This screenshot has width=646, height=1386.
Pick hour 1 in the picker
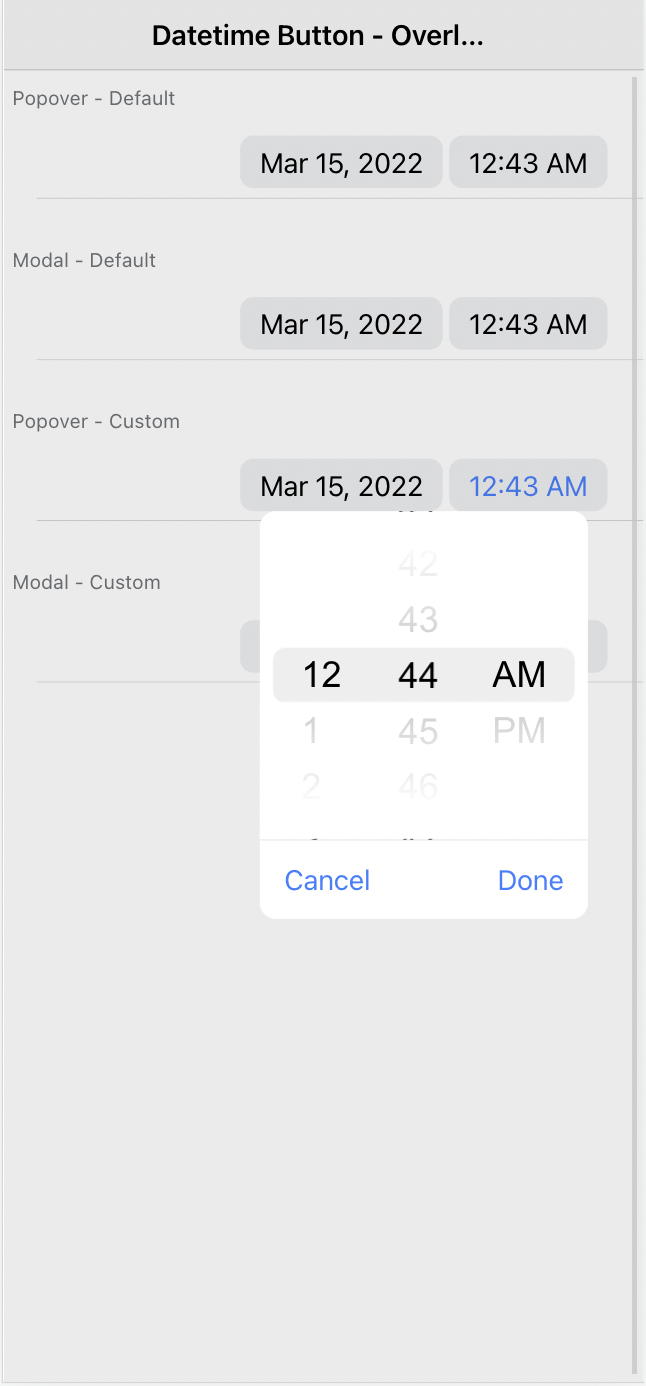pos(311,731)
